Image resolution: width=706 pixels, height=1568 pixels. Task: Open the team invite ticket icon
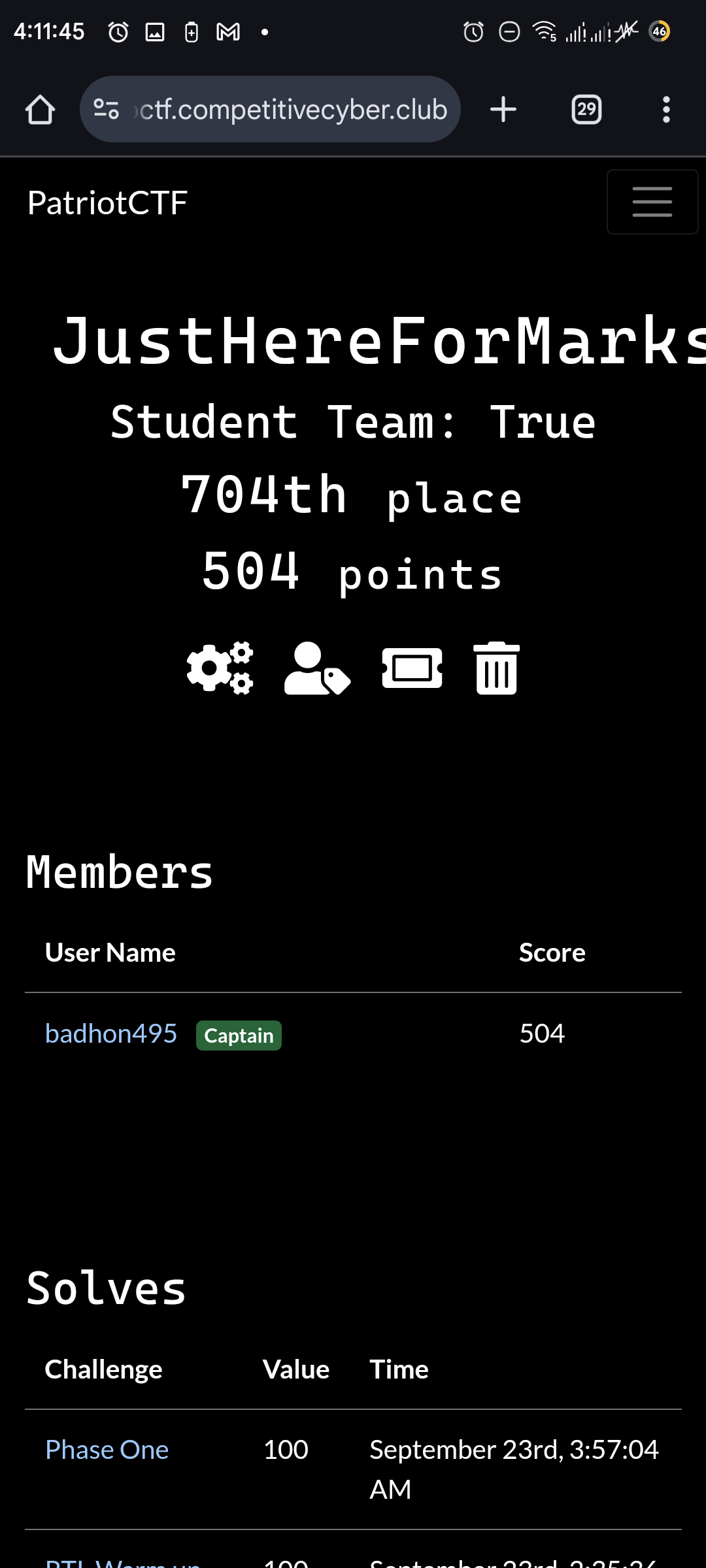pos(412,668)
